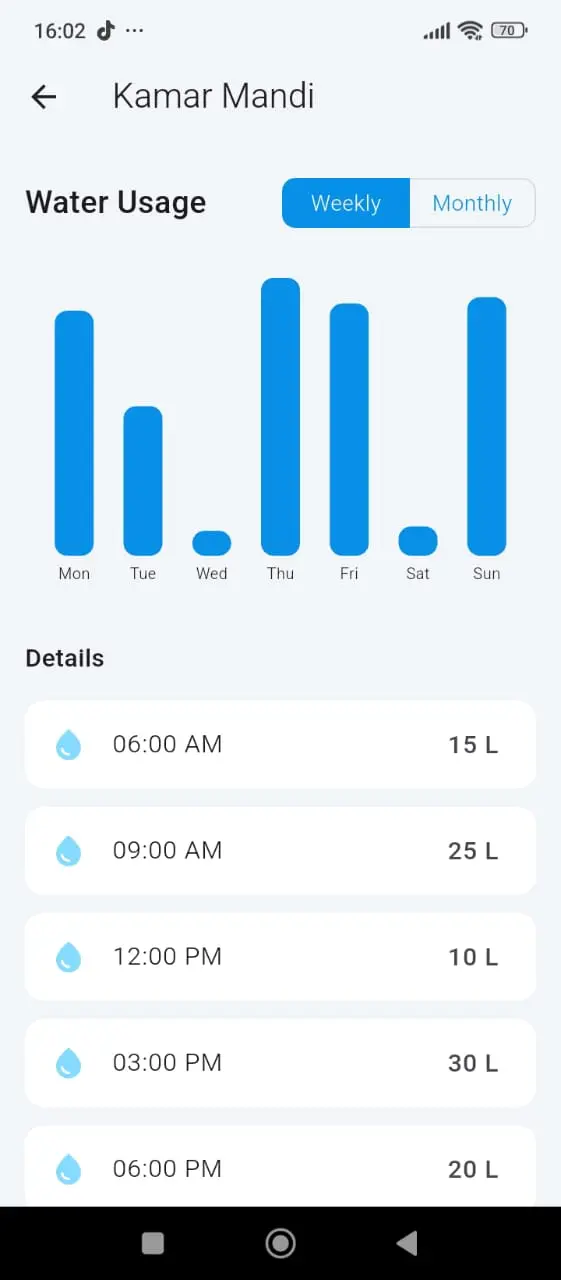The height and width of the screenshot is (1280, 561).
Task: Select the Weekly usage view
Action: click(x=346, y=203)
